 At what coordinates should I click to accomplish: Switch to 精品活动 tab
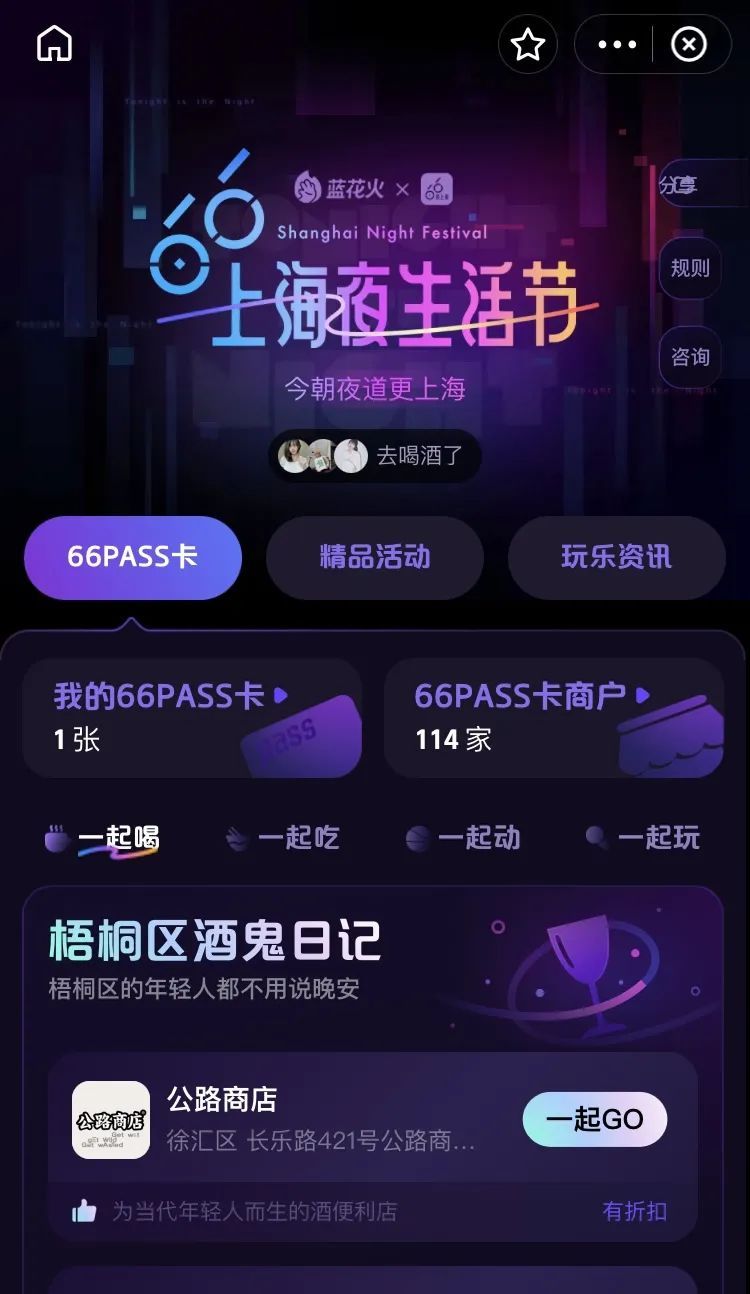point(375,557)
